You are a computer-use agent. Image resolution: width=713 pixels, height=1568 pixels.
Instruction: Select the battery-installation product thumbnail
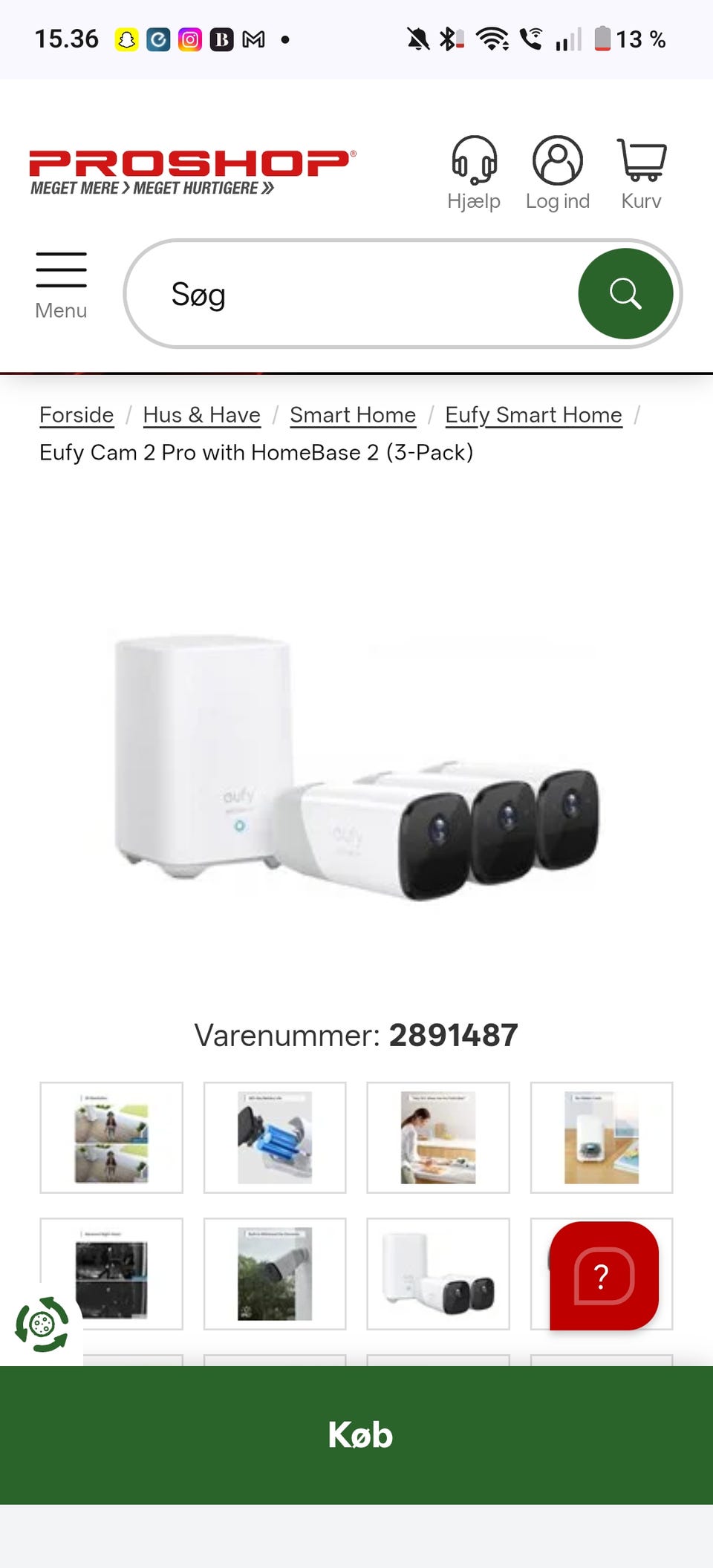274,1138
